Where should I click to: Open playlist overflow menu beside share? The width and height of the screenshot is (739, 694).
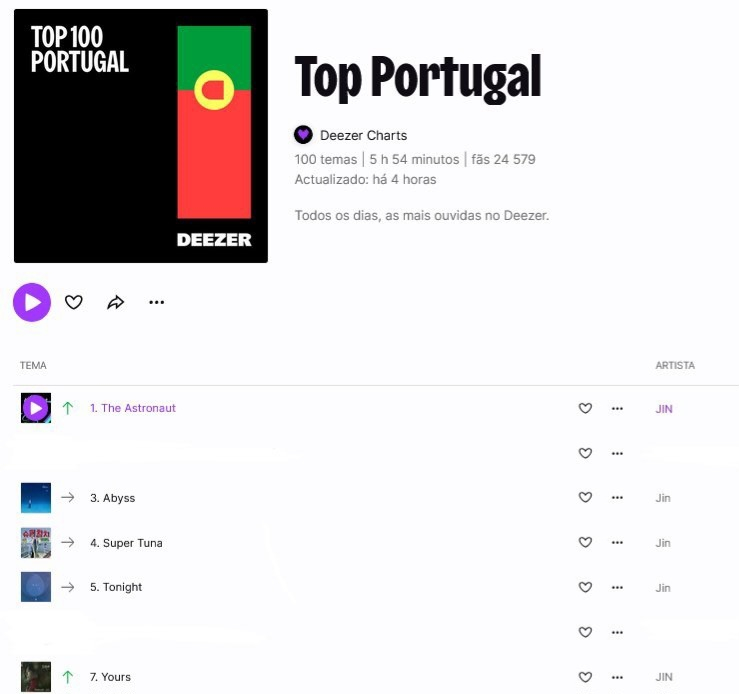point(156,302)
